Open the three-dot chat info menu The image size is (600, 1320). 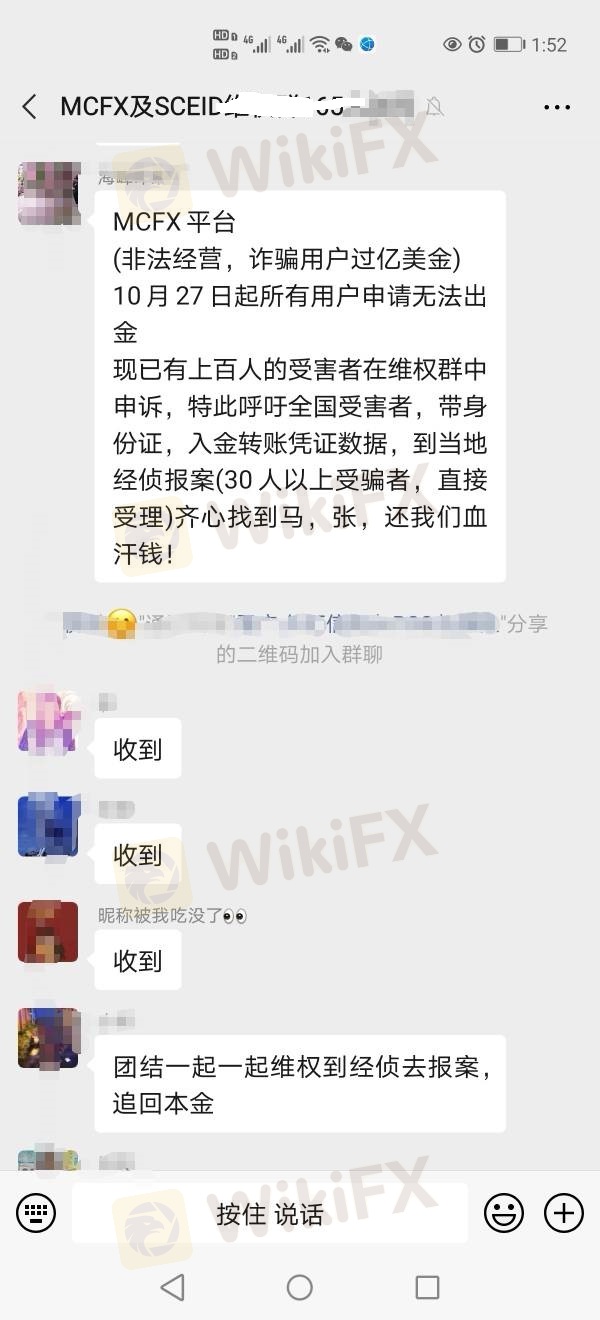(x=557, y=107)
